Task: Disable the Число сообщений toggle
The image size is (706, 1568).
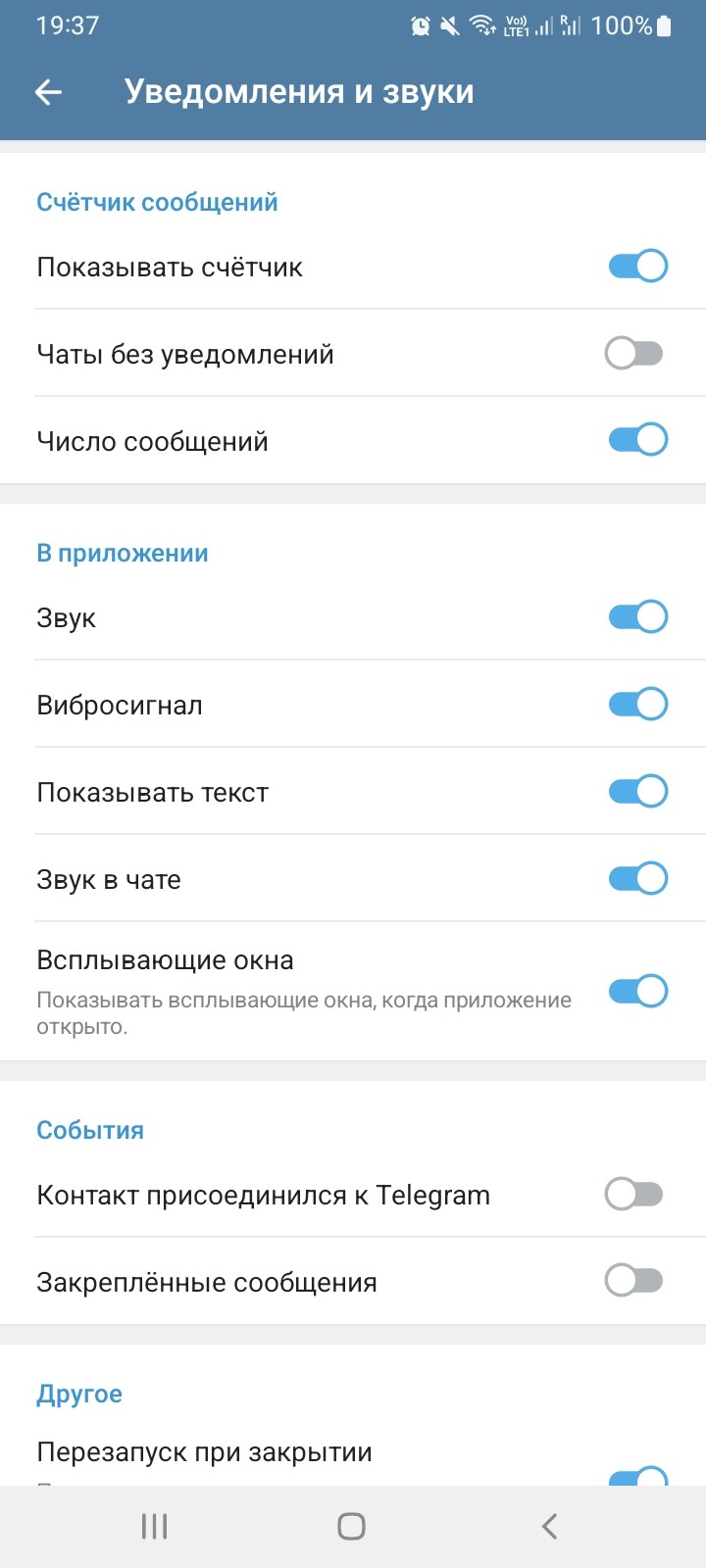Action: (x=637, y=440)
